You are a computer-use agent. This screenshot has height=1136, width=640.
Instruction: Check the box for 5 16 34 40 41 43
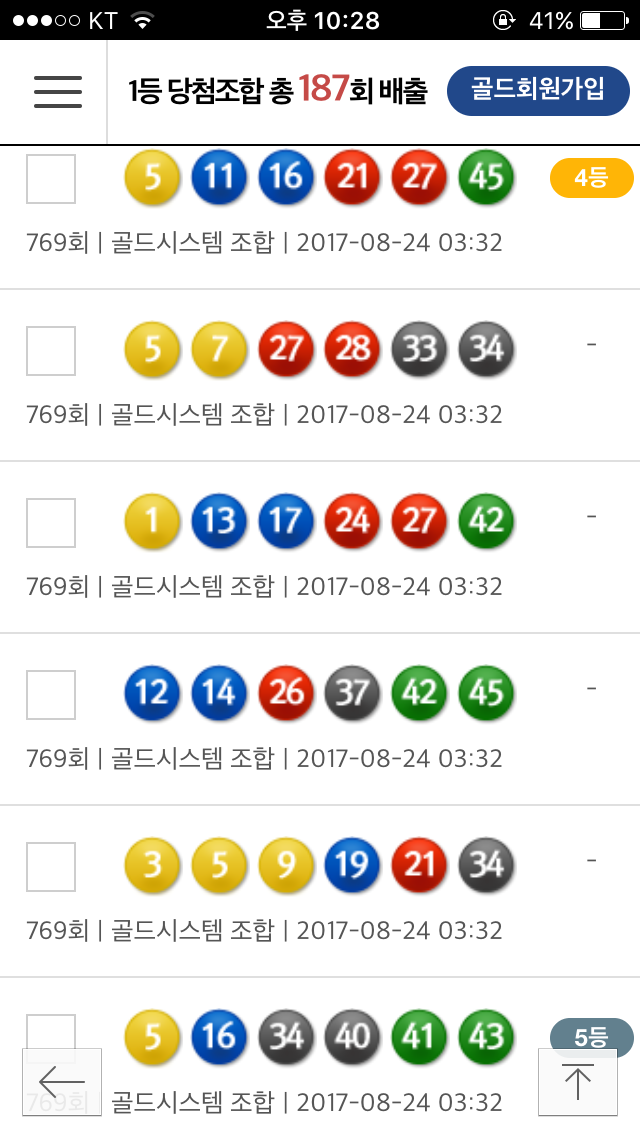(50, 1030)
